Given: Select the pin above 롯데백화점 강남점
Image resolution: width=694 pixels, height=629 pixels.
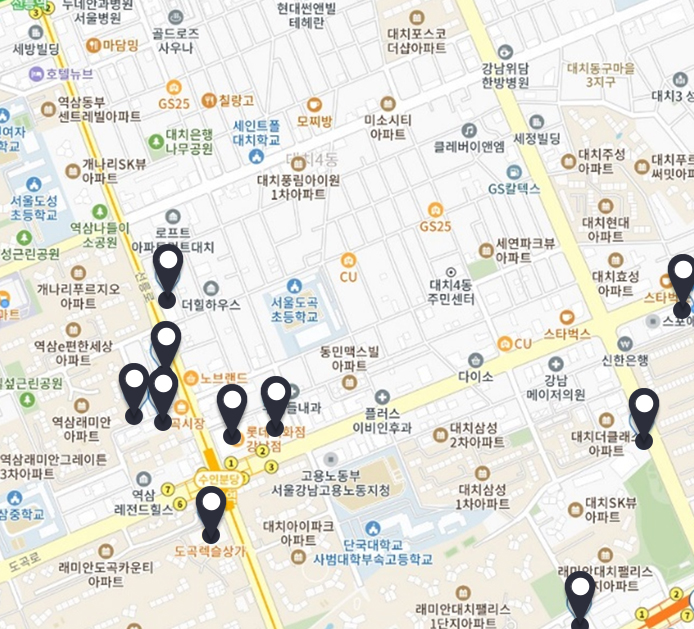Looking at the screenshot, I should point(233,405).
